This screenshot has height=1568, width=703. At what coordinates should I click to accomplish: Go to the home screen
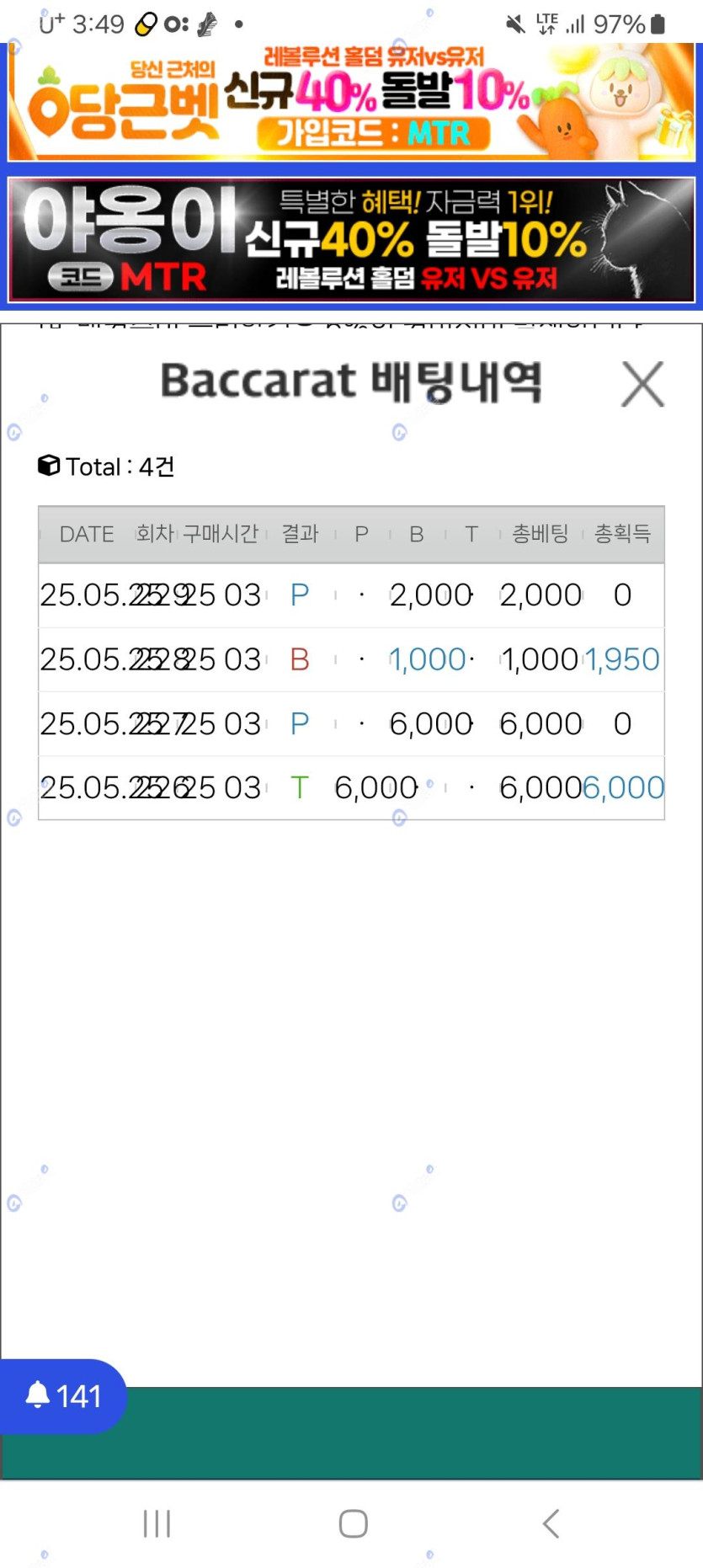click(x=353, y=1523)
